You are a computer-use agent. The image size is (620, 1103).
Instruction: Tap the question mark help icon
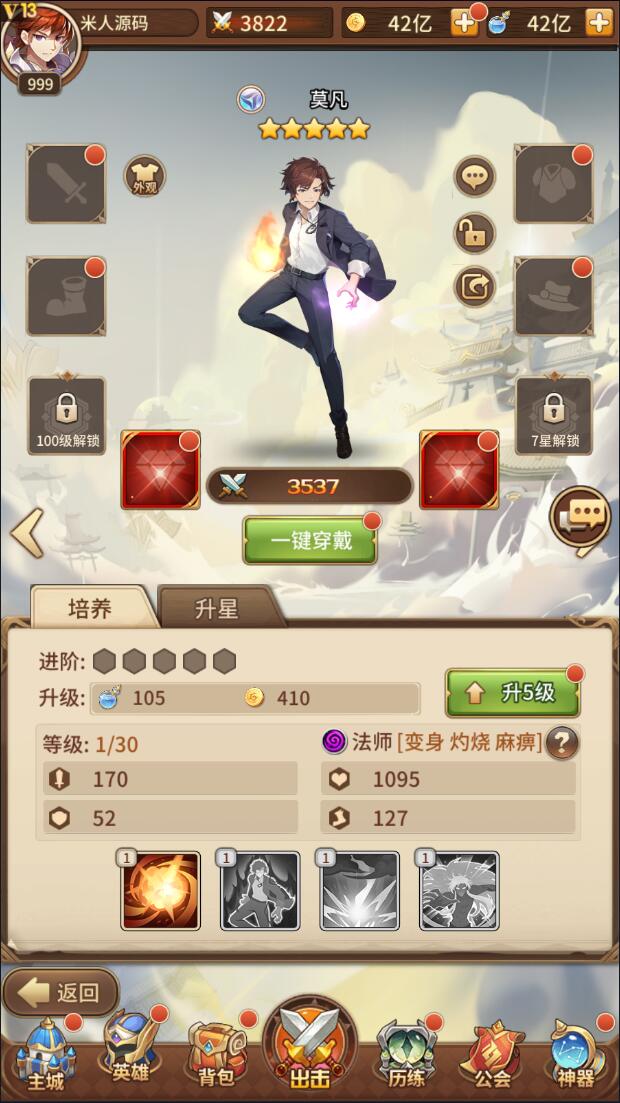coord(563,742)
